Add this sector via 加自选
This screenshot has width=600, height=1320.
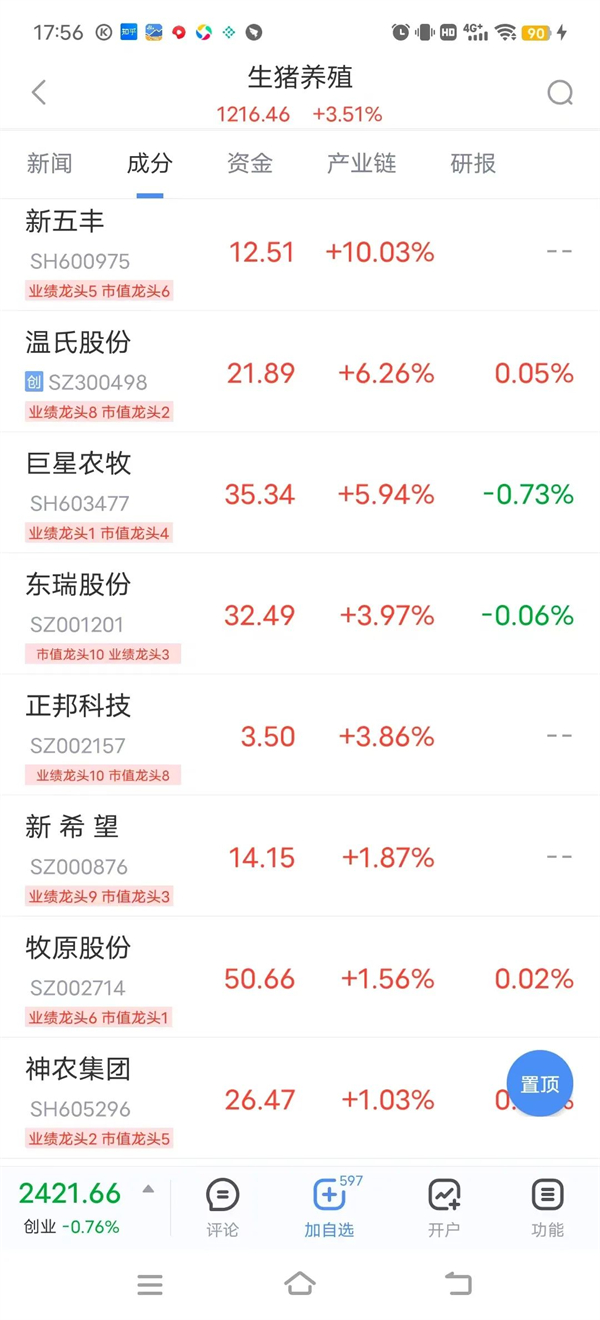pyautogui.click(x=330, y=1208)
